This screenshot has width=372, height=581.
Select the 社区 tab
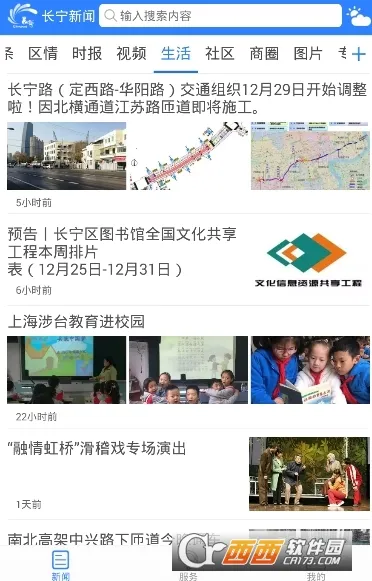coord(220,54)
